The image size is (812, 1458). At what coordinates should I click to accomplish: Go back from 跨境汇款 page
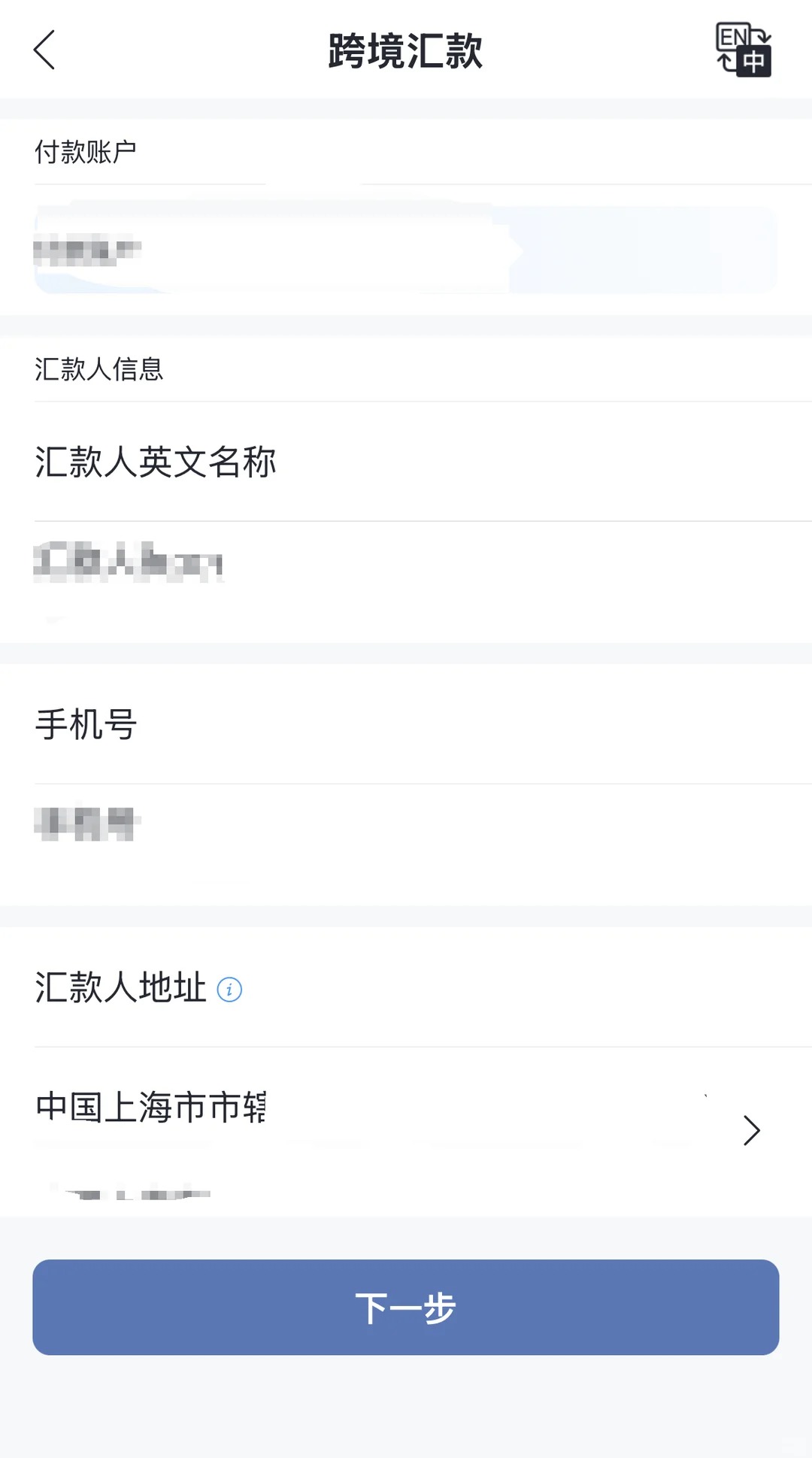(44, 50)
